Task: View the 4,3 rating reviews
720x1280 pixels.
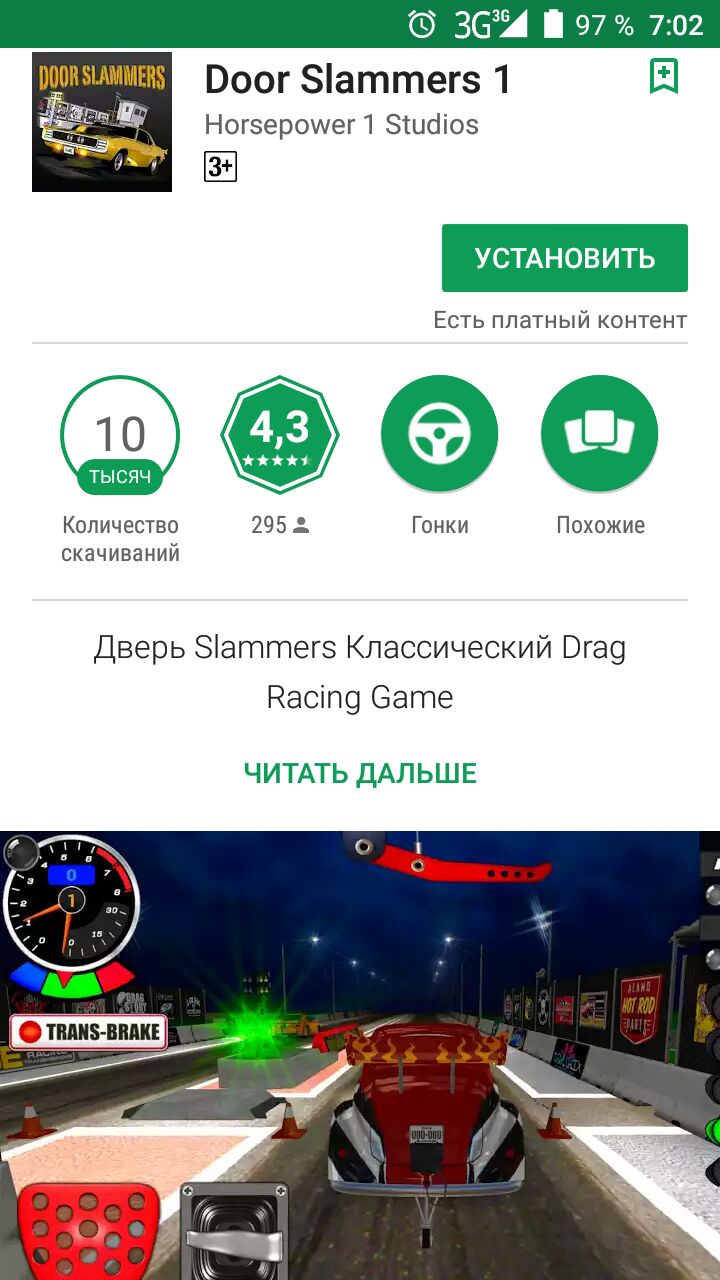Action: 280,435
